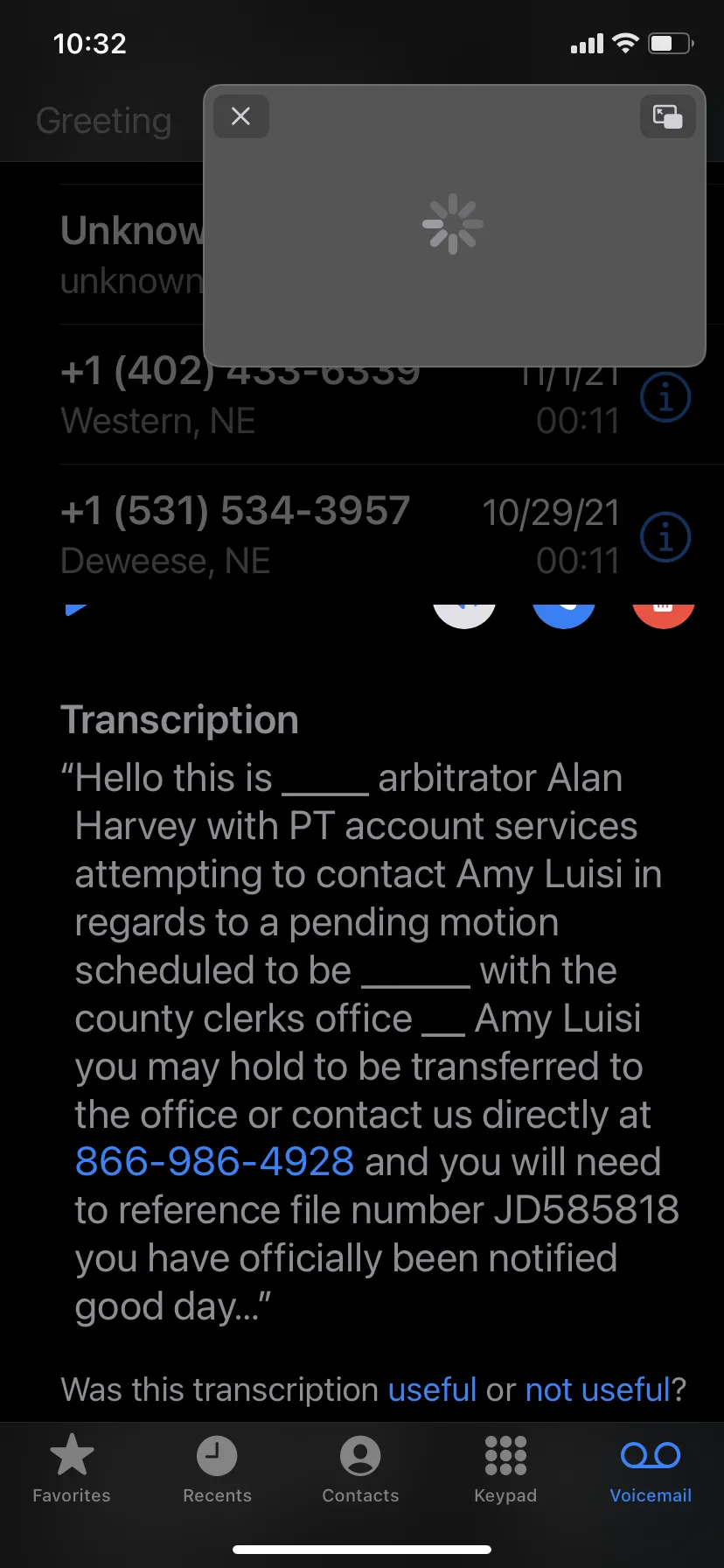Open the Greeting settings
This screenshot has height=1568, width=724.
pyautogui.click(x=104, y=120)
